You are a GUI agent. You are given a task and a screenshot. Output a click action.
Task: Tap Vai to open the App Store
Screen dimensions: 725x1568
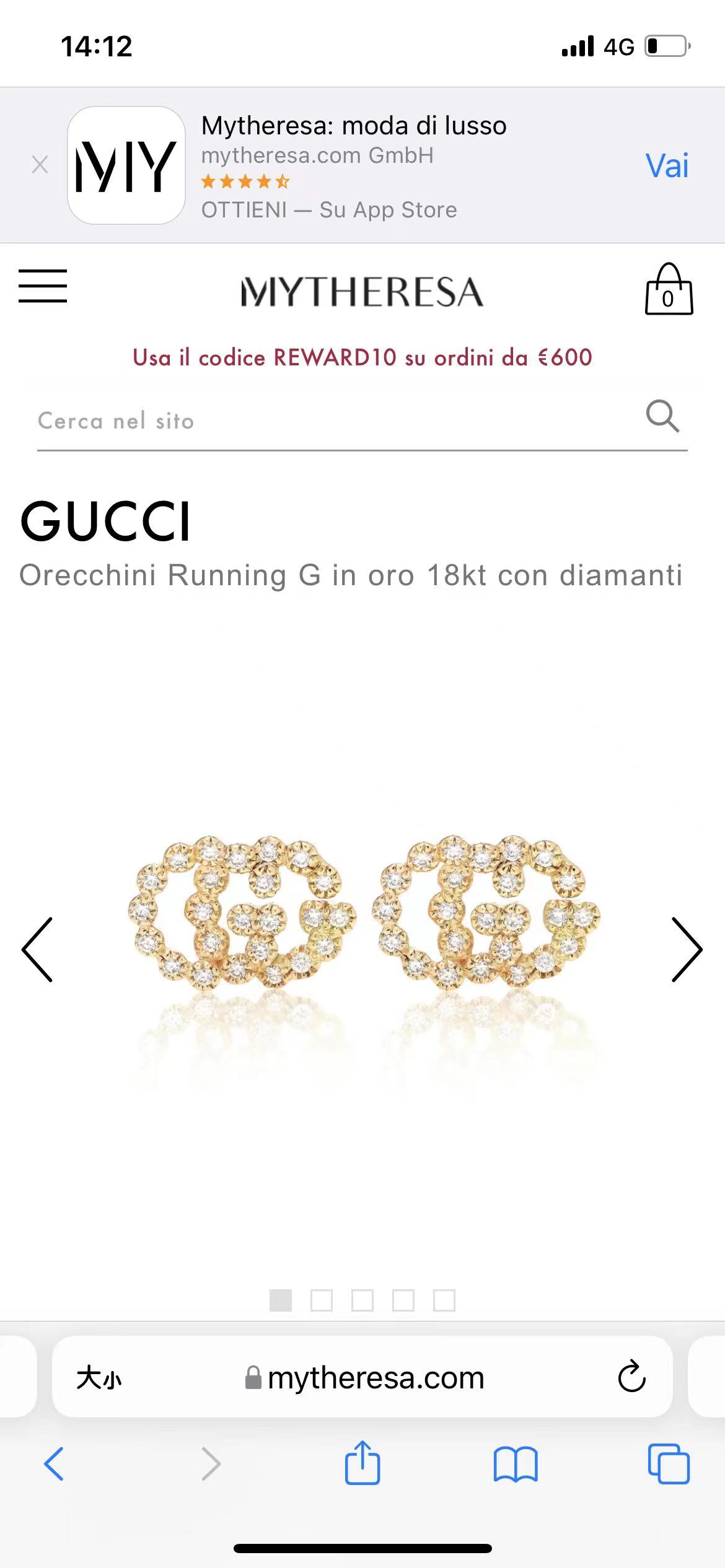click(x=667, y=165)
